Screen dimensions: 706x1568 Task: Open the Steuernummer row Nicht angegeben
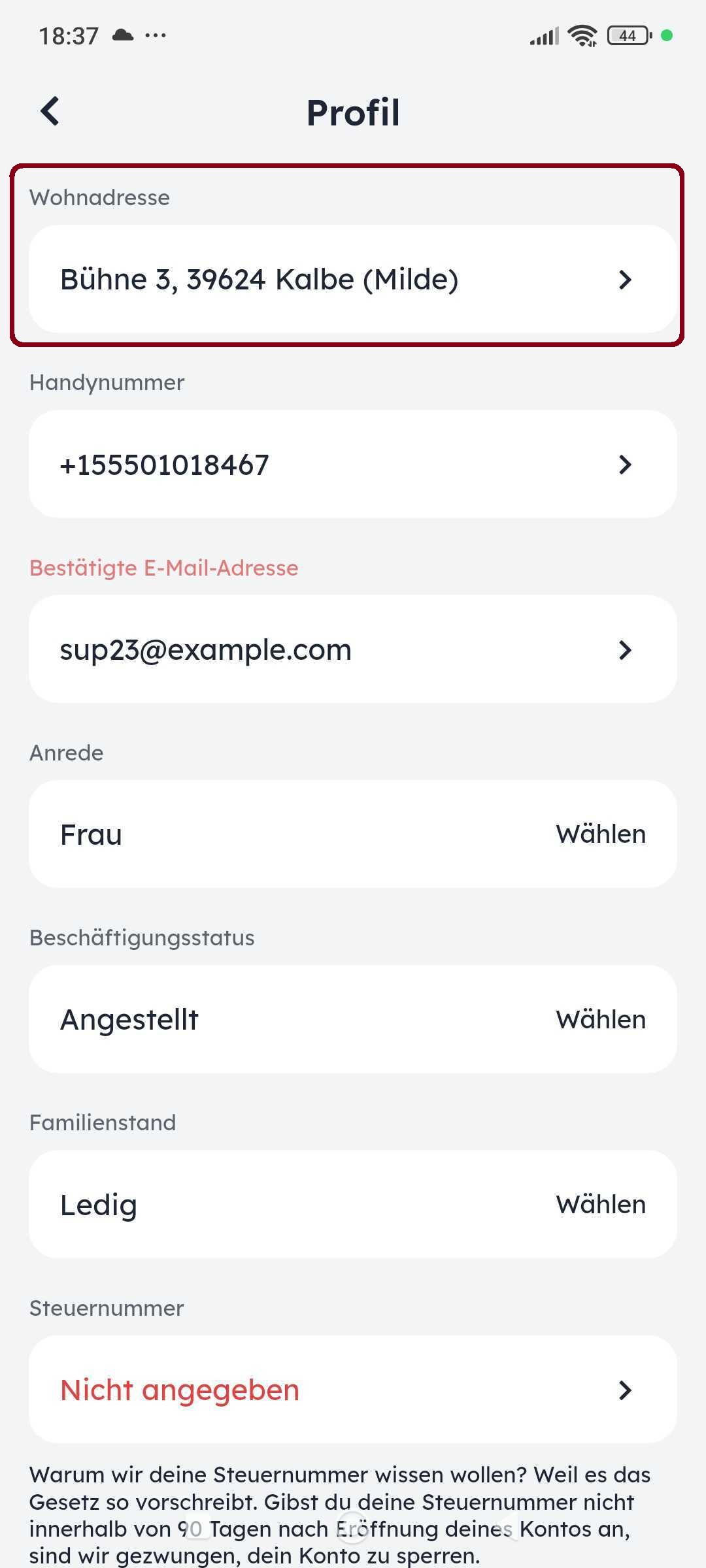353,1390
